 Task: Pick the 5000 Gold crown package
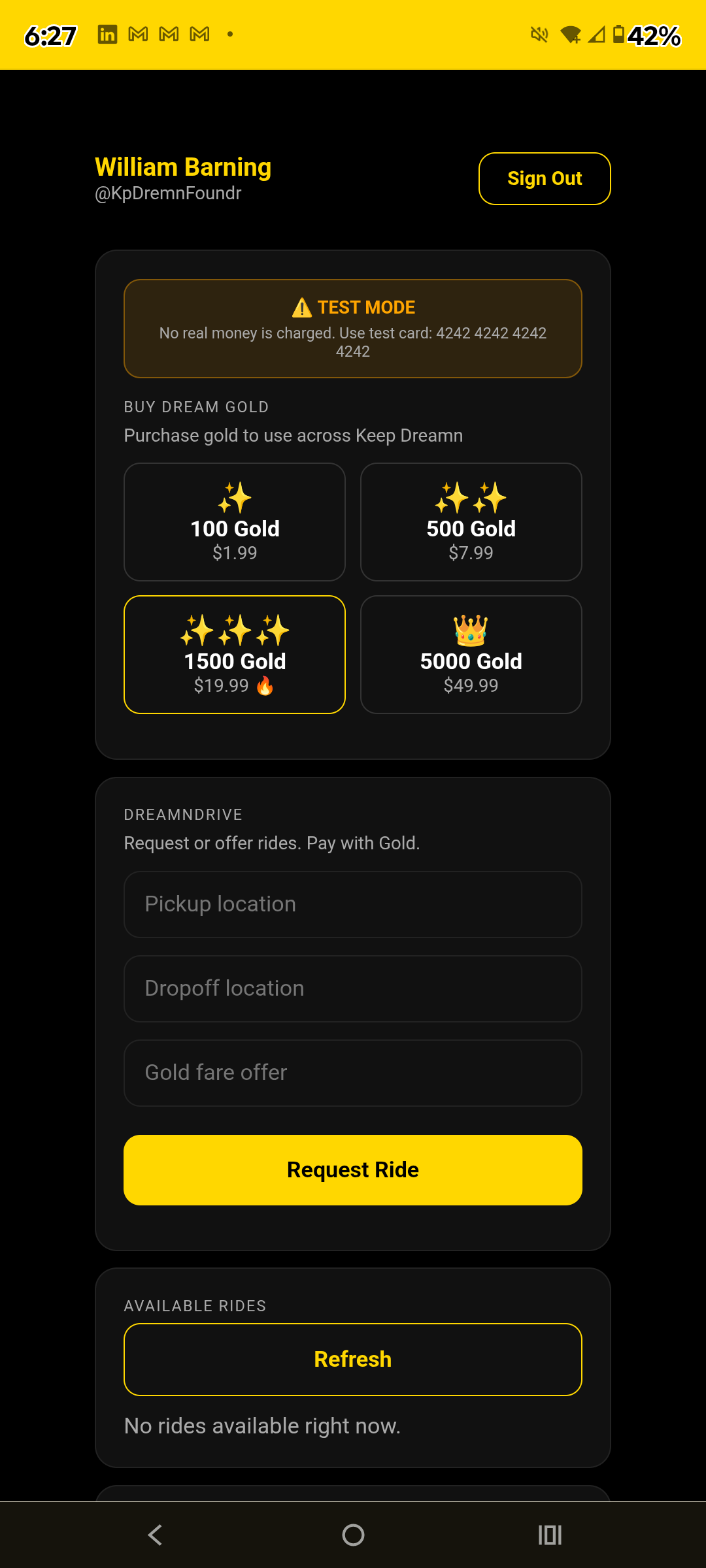point(471,655)
